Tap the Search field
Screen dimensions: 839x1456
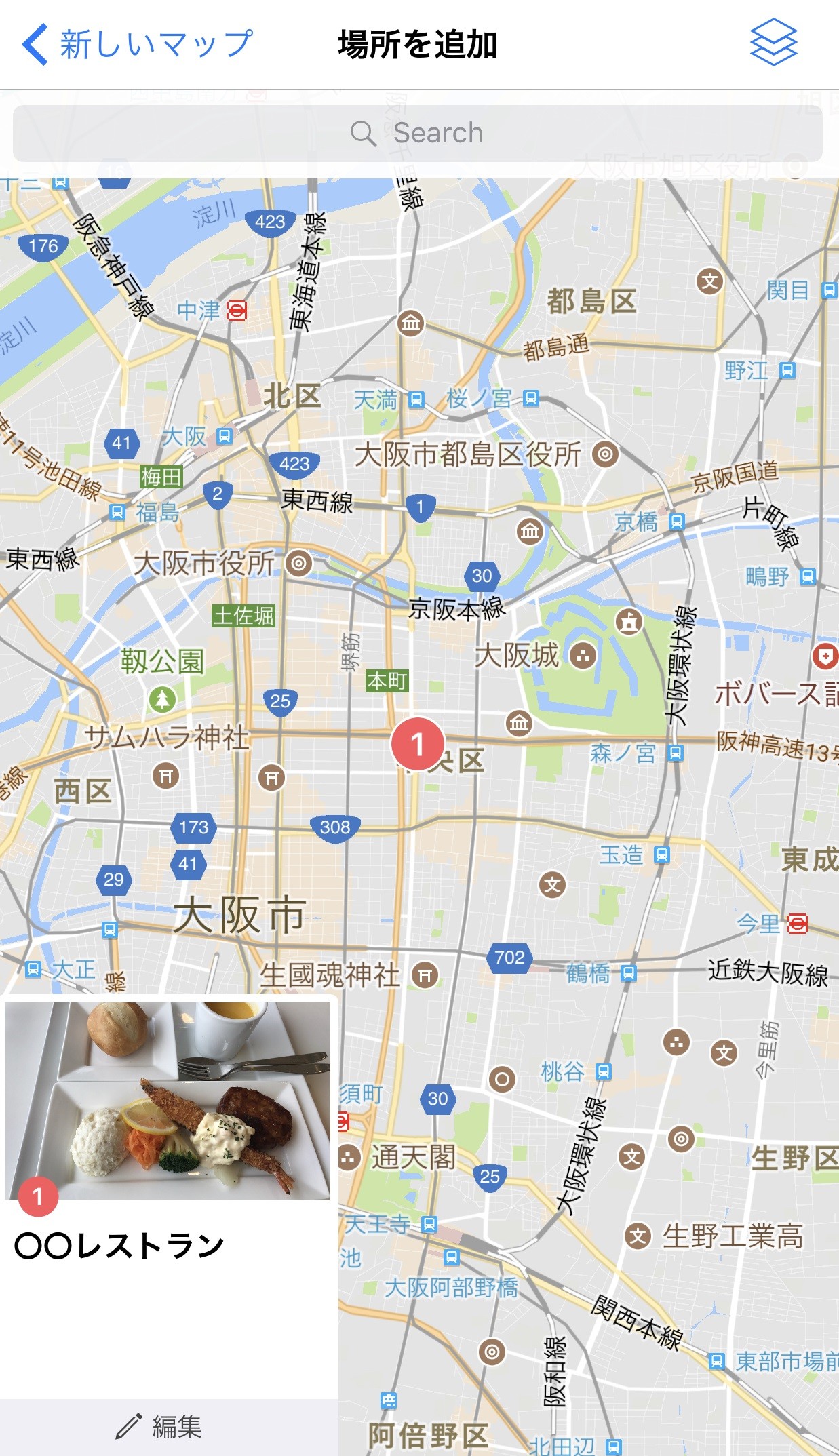(418, 133)
